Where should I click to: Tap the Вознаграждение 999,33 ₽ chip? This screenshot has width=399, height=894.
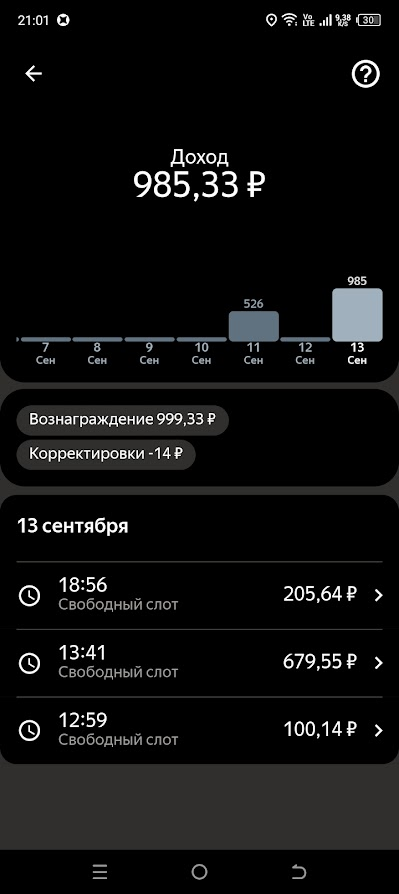coord(123,420)
